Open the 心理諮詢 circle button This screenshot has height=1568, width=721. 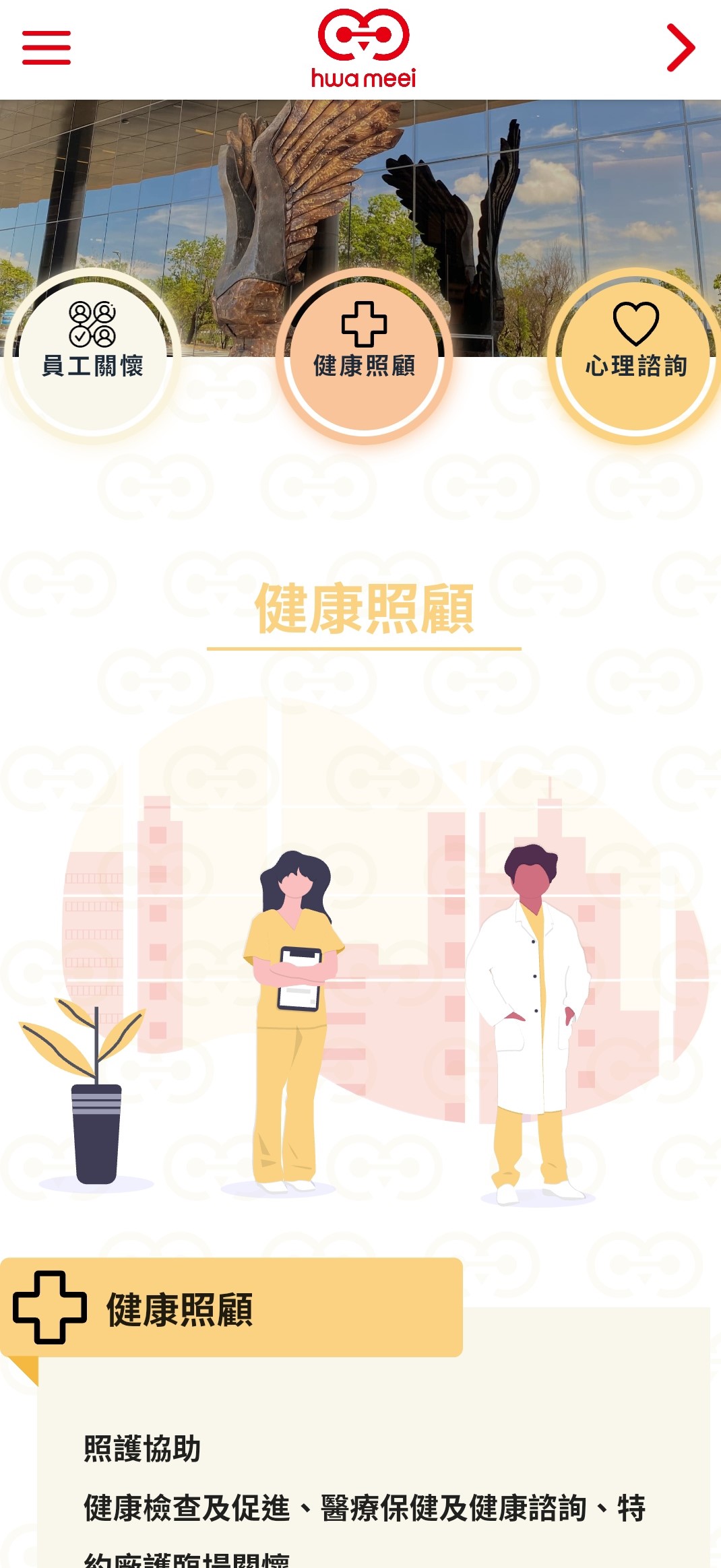[635, 354]
